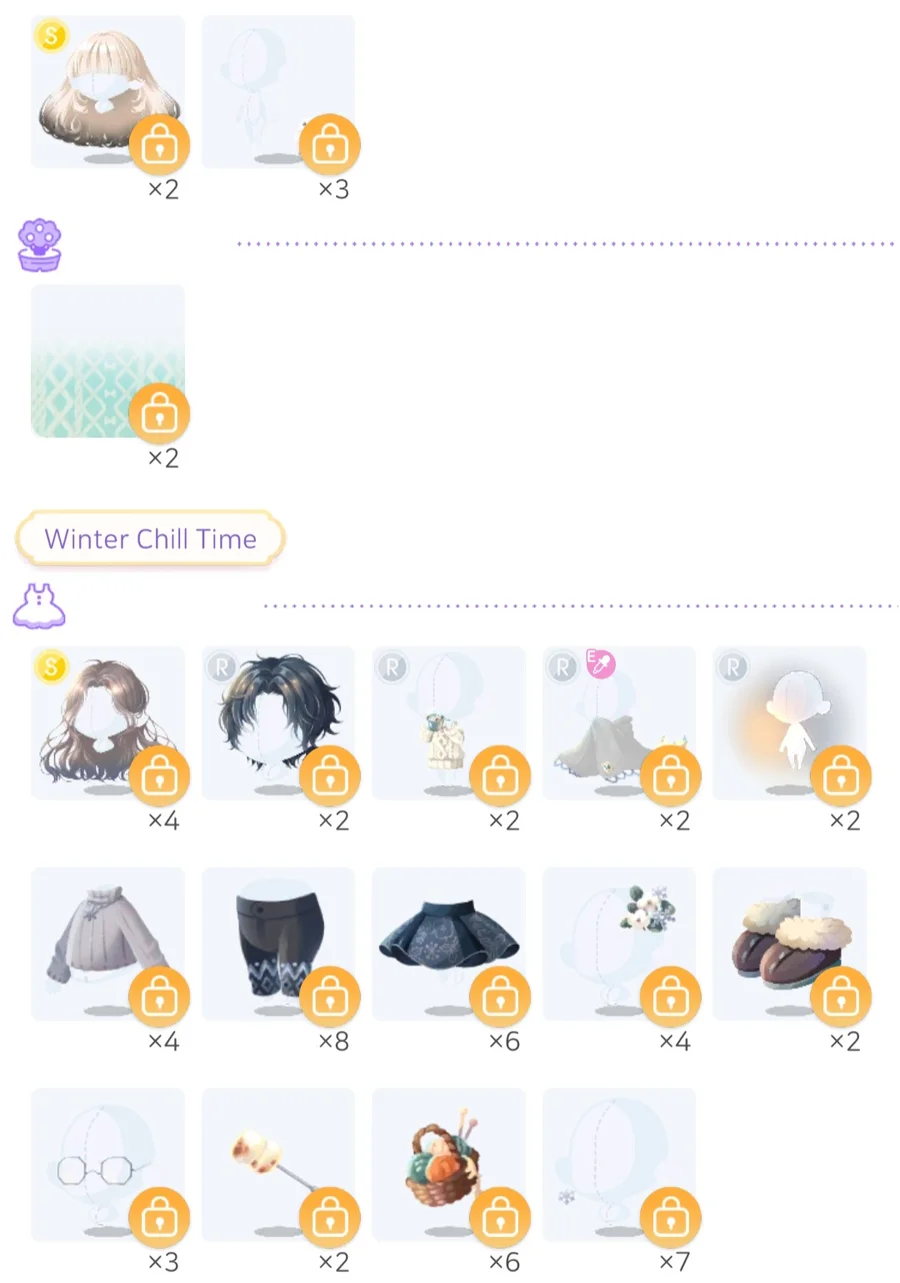Open the black patterned shorts item
This screenshot has height=1283, width=900.
(x=278, y=943)
